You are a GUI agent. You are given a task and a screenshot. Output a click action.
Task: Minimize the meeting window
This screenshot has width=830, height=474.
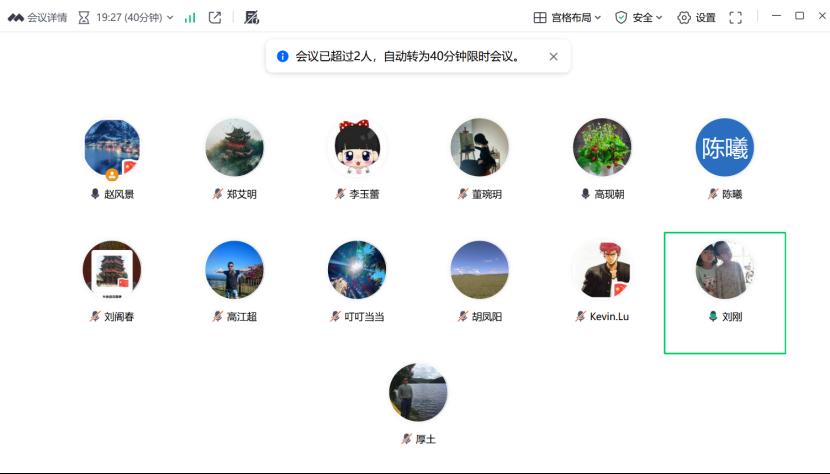tap(776, 16)
